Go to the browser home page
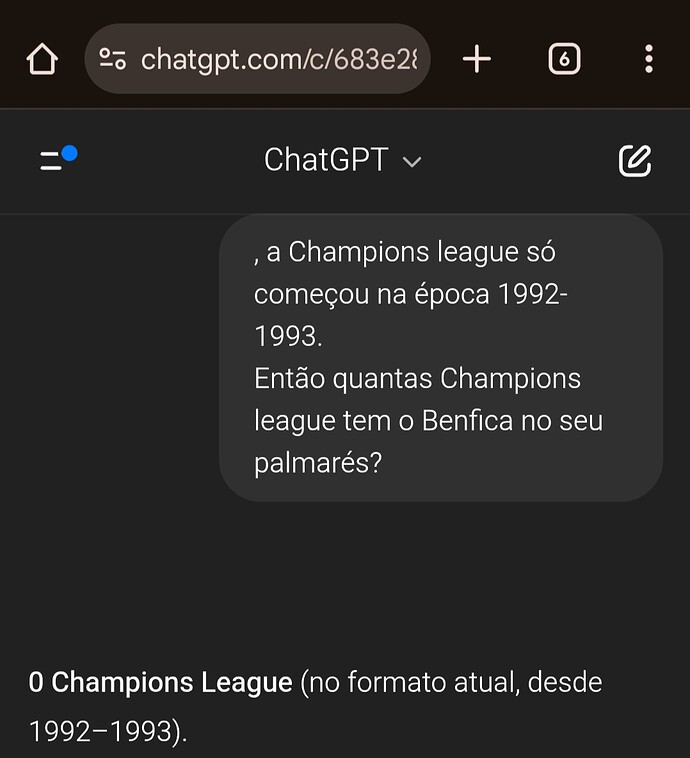 (x=42, y=60)
